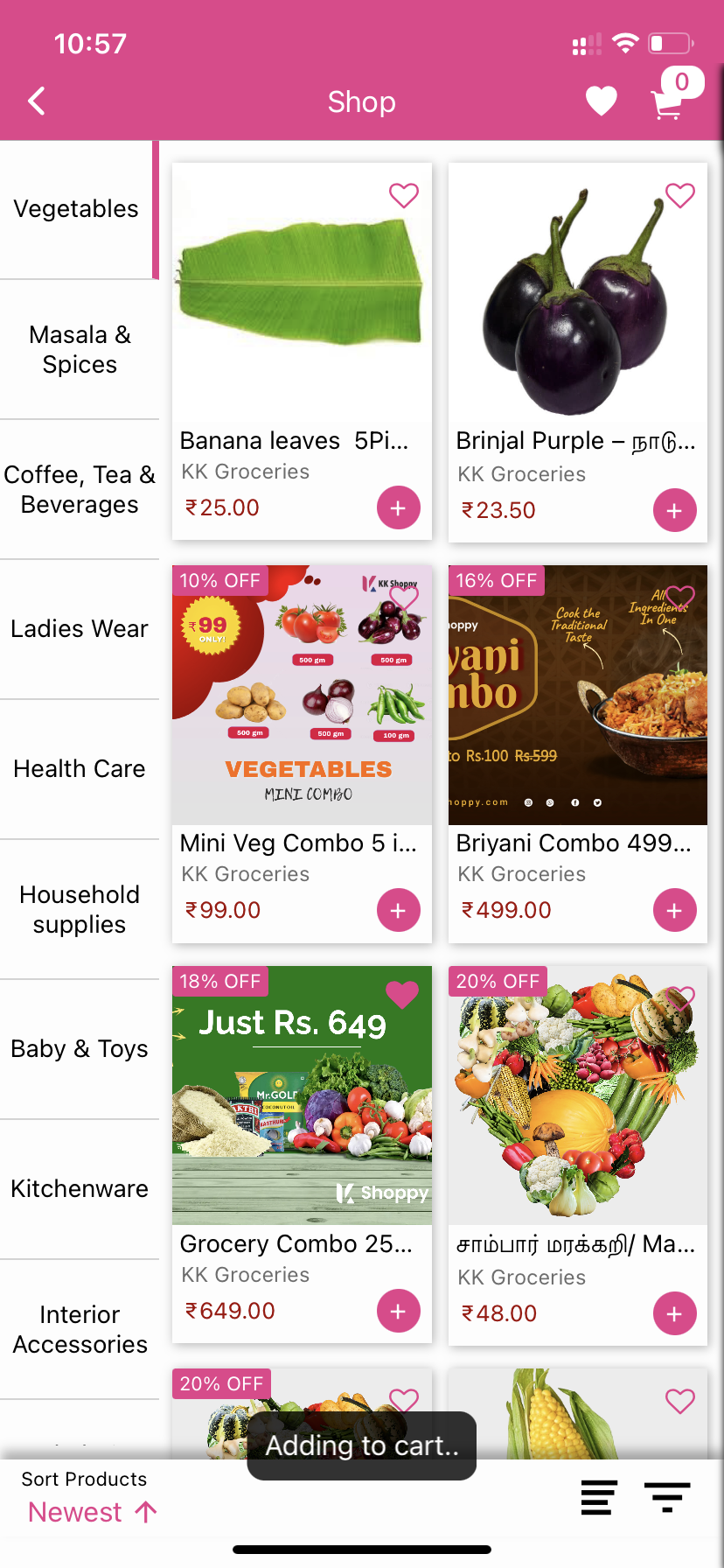The image size is (724, 1568).
Task: Favorite the Banana leaves product
Action: pos(403,195)
